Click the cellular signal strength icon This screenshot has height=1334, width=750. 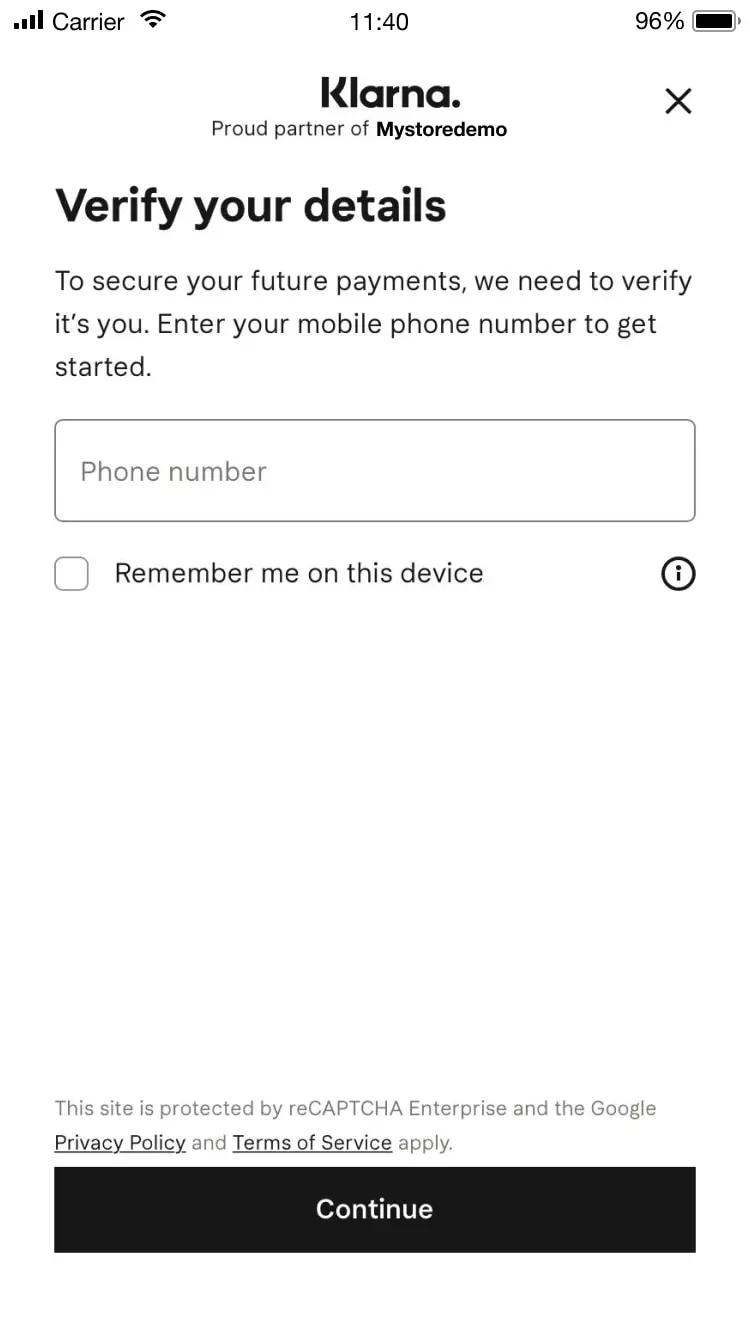pos(26,19)
